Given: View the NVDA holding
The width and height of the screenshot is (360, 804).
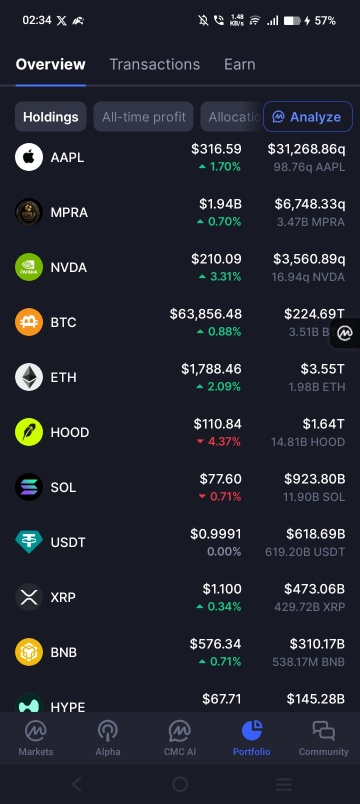Looking at the screenshot, I should coord(180,267).
